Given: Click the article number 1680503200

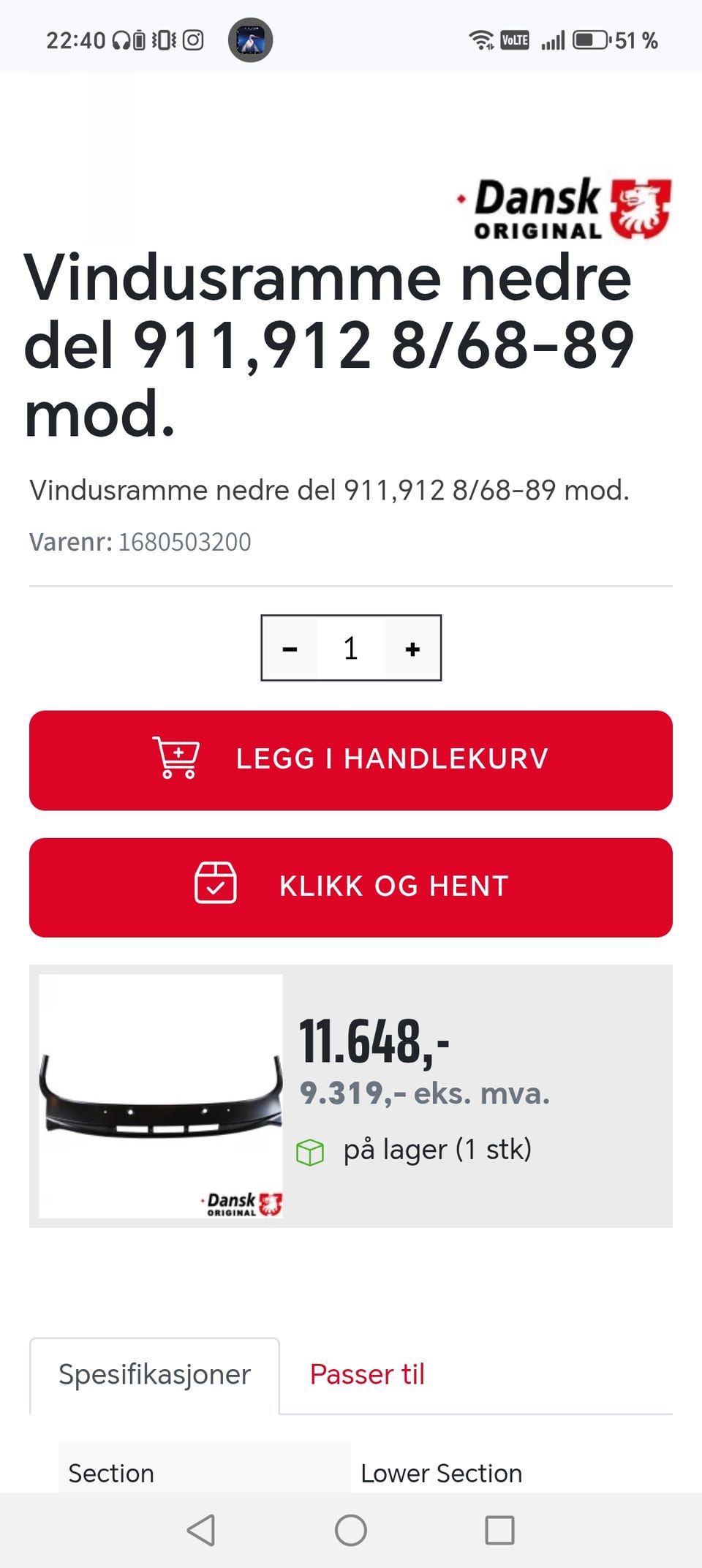Looking at the screenshot, I should tap(184, 542).
